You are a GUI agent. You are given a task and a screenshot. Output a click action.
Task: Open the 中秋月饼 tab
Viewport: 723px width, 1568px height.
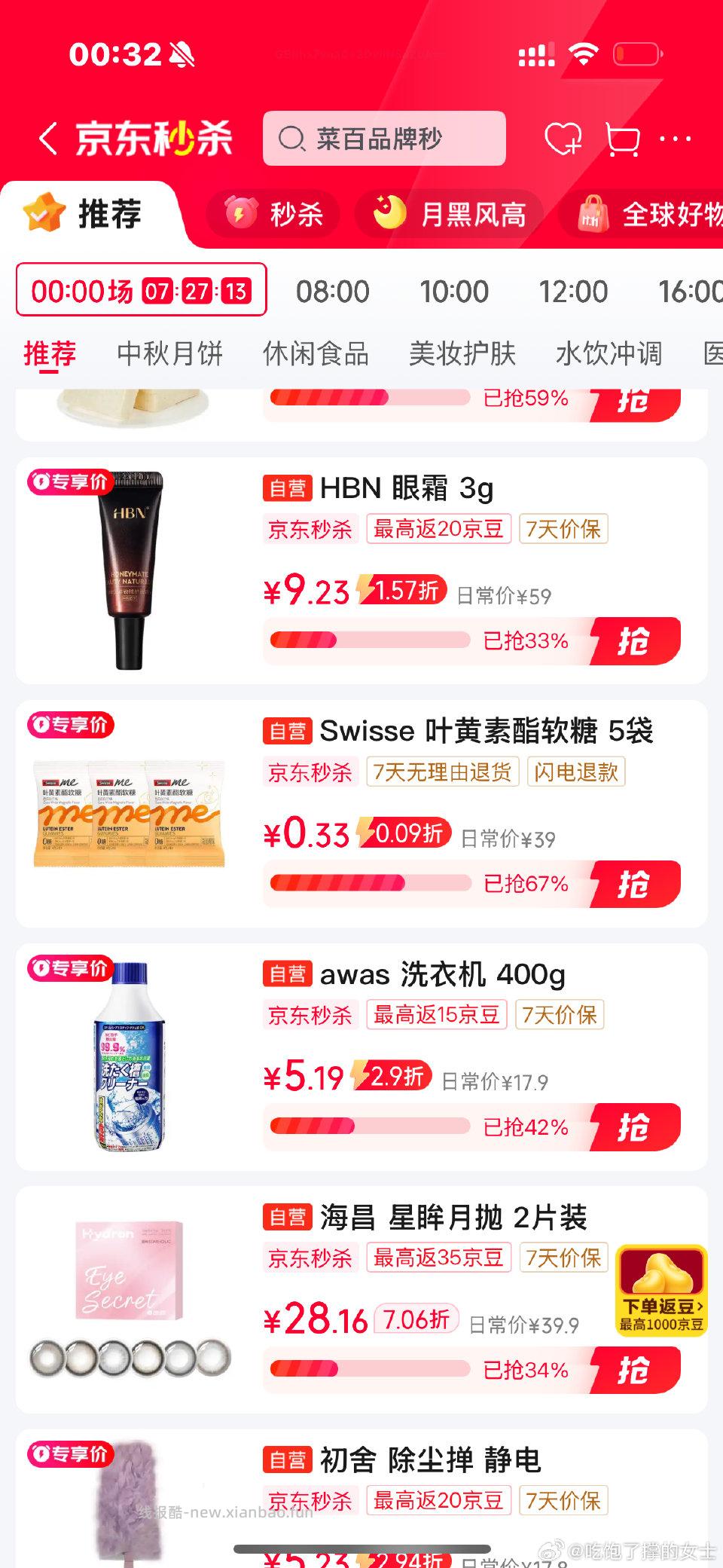[x=169, y=353]
